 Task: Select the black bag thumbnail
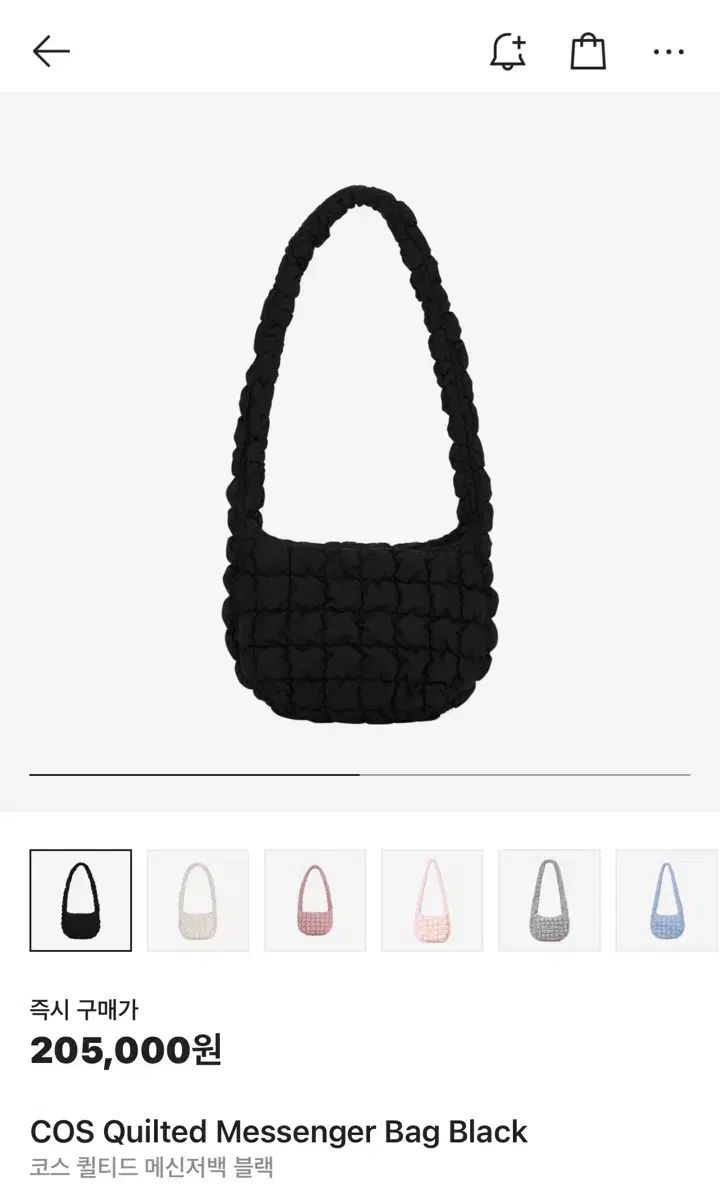pyautogui.click(x=81, y=900)
